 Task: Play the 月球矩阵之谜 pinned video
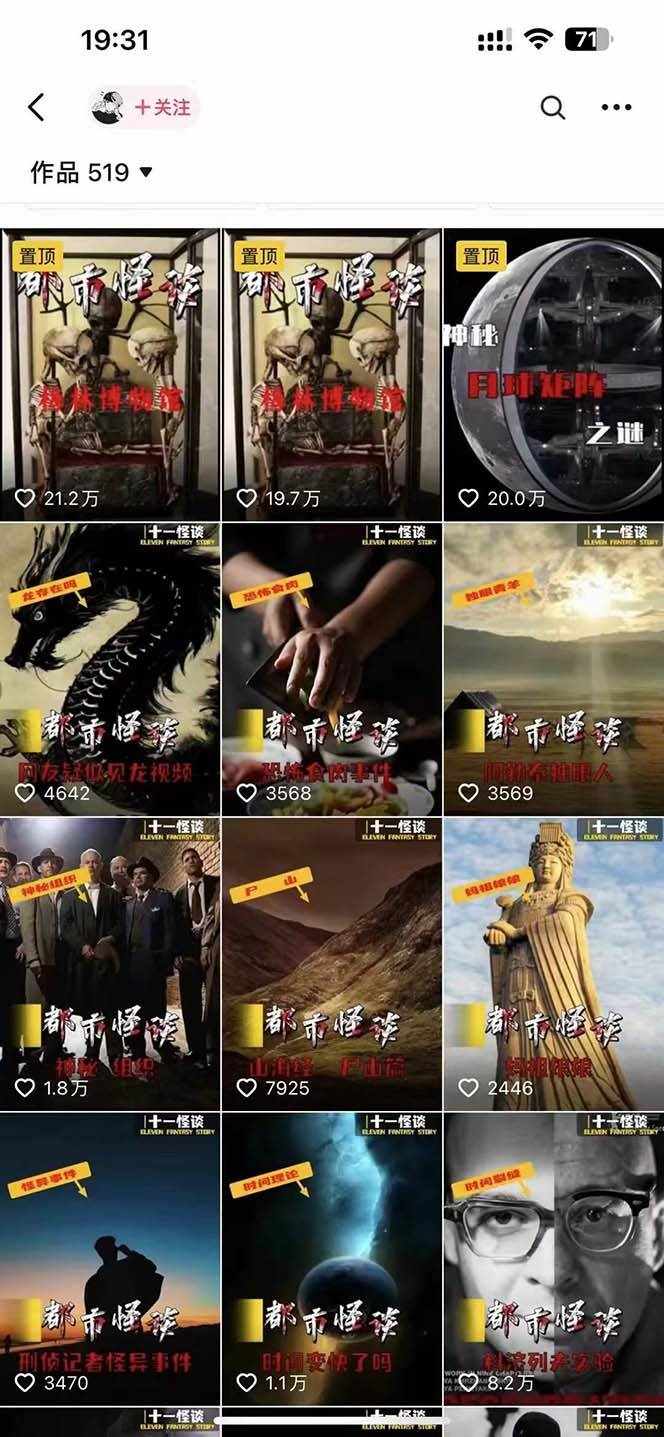click(x=553, y=375)
